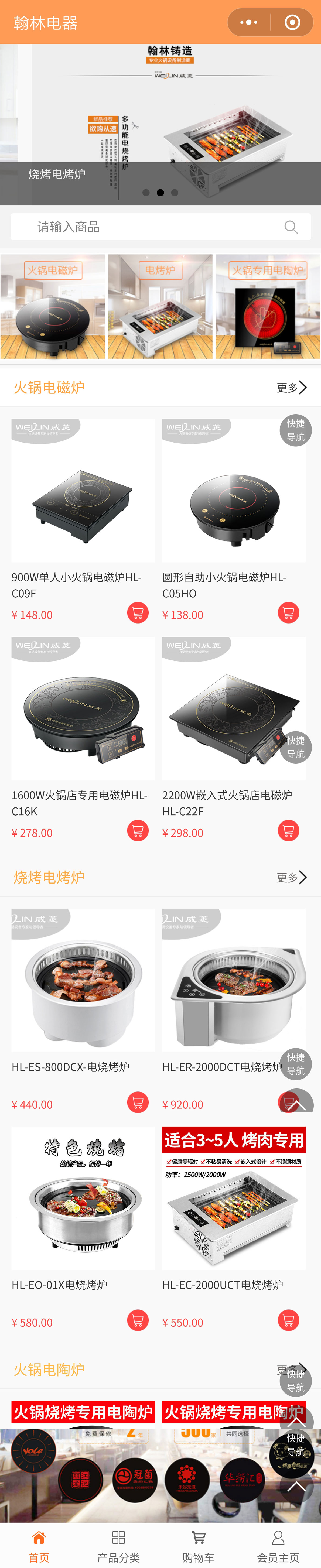This screenshot has height=1568, width=321.
Task: Add 圆形自助小火锅电磁炉HL-C05HO to cart
Action: [x=288, y=612]
